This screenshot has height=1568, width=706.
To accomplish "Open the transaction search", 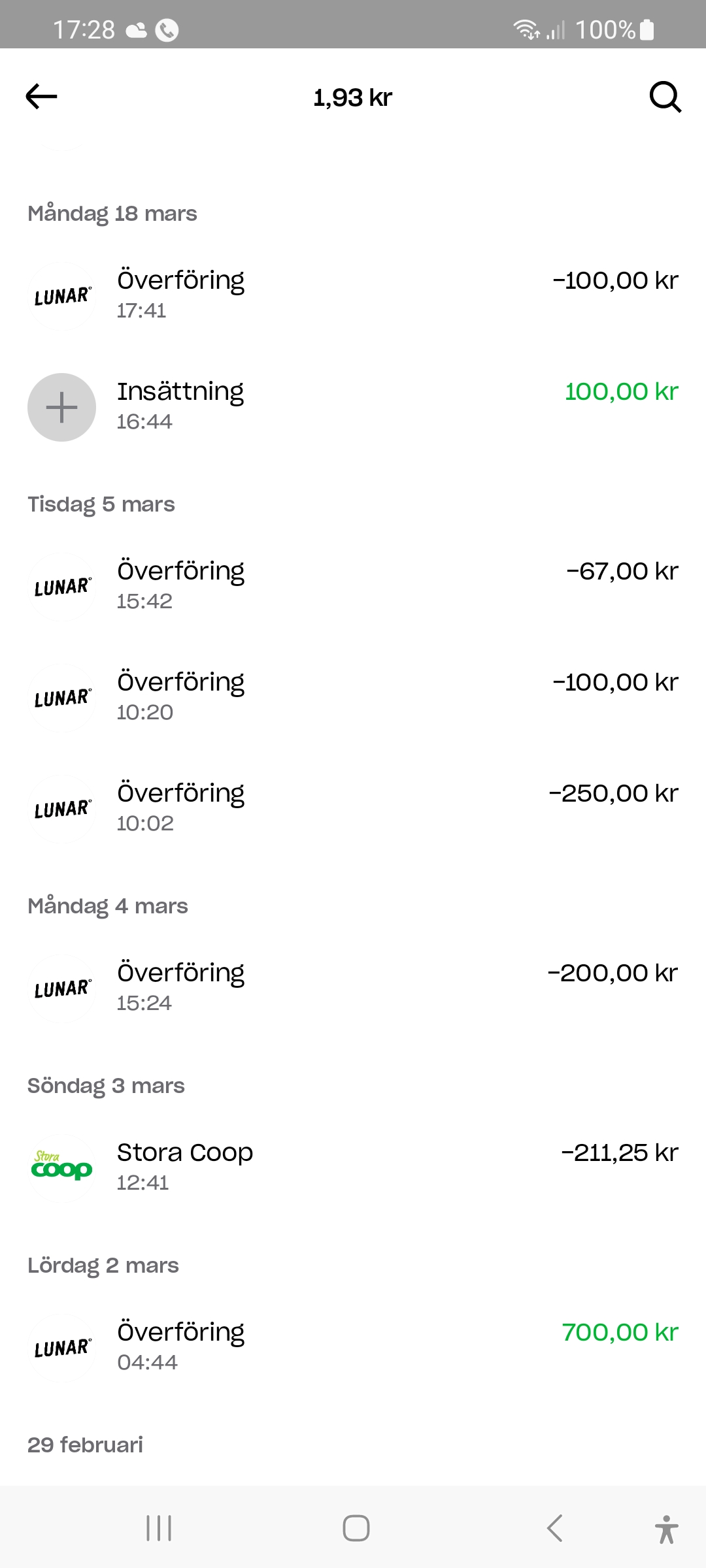I will 665,97.
